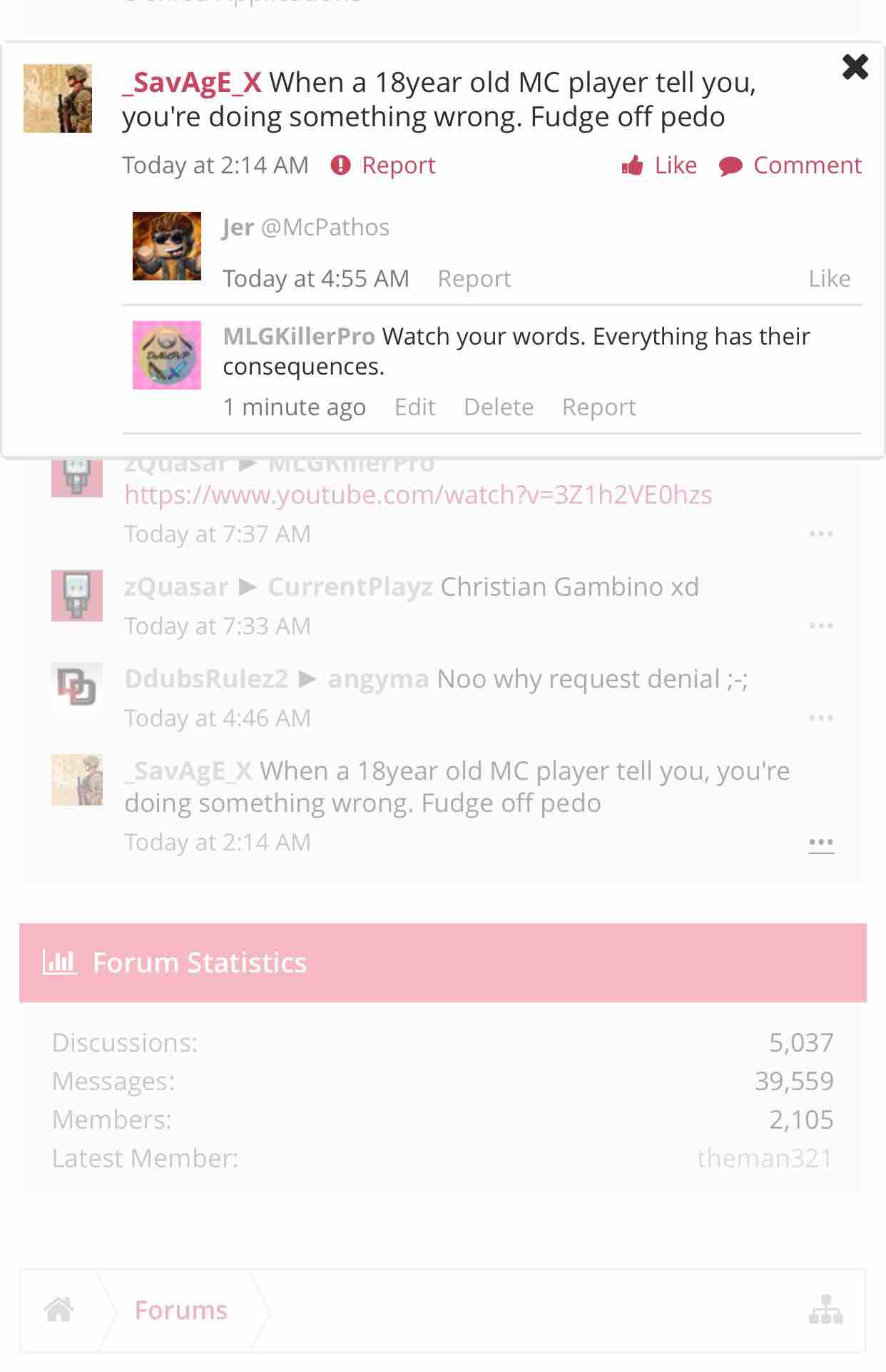Viewport: 886px width, 1372px height.
Task: Comment on _SavAgE_X's status post
Action: point(790,166)
